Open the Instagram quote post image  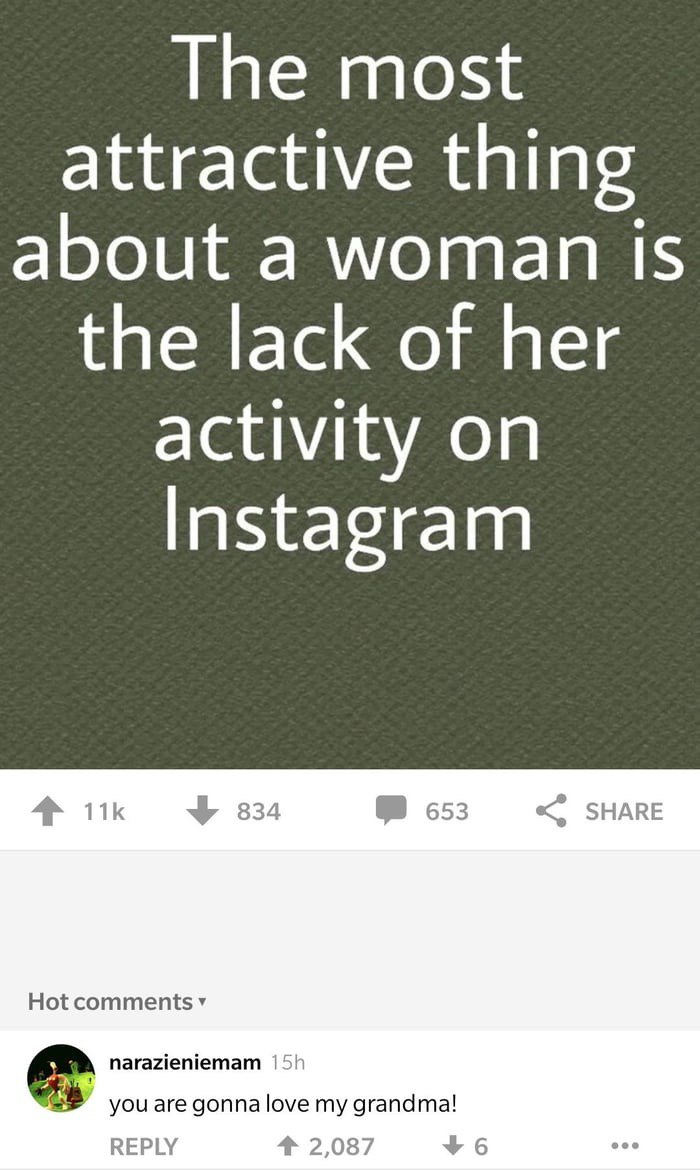pos(350,384)
